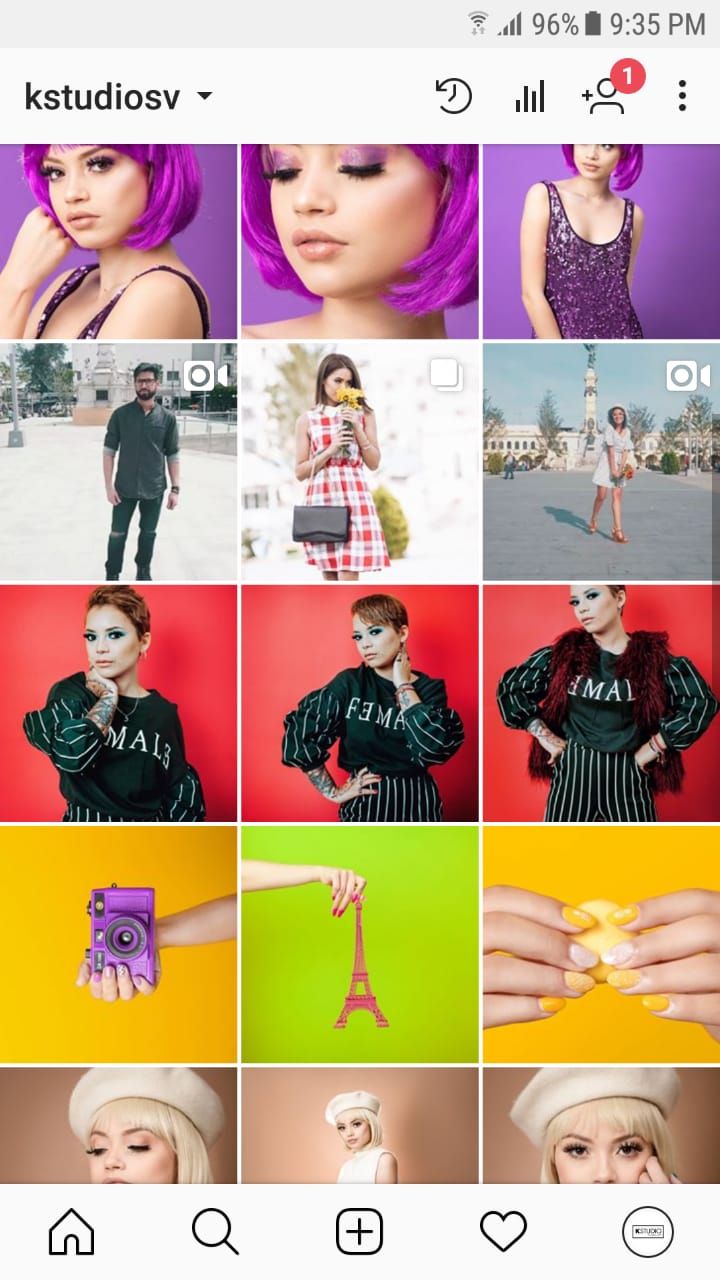View the purple camera on yellow post
Image resolution: width=720 pixels, height=1280 pixels.
tap(118, 944)
